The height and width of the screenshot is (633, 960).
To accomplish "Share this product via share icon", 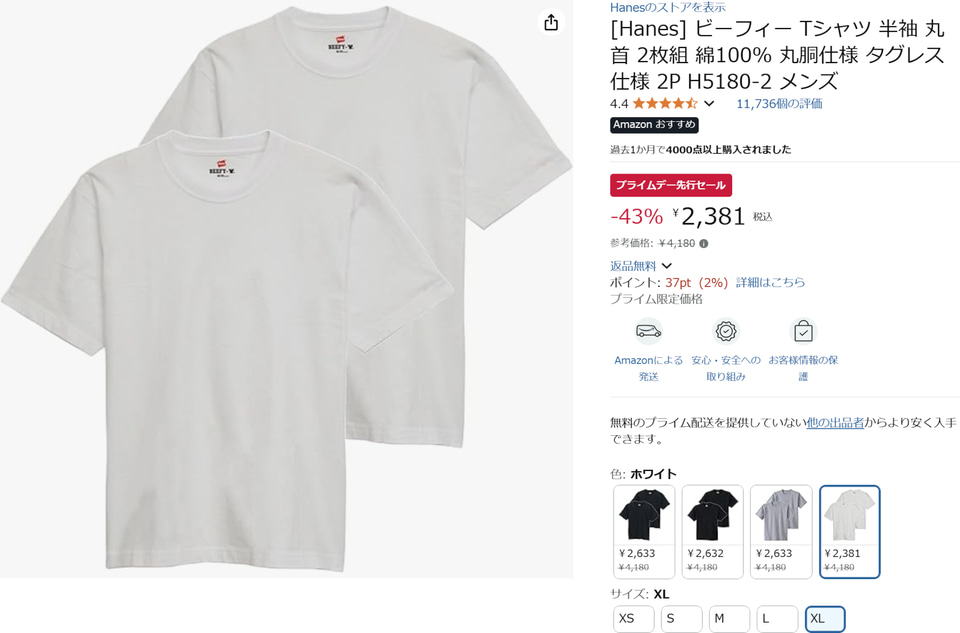I will (x=551, y=22).
